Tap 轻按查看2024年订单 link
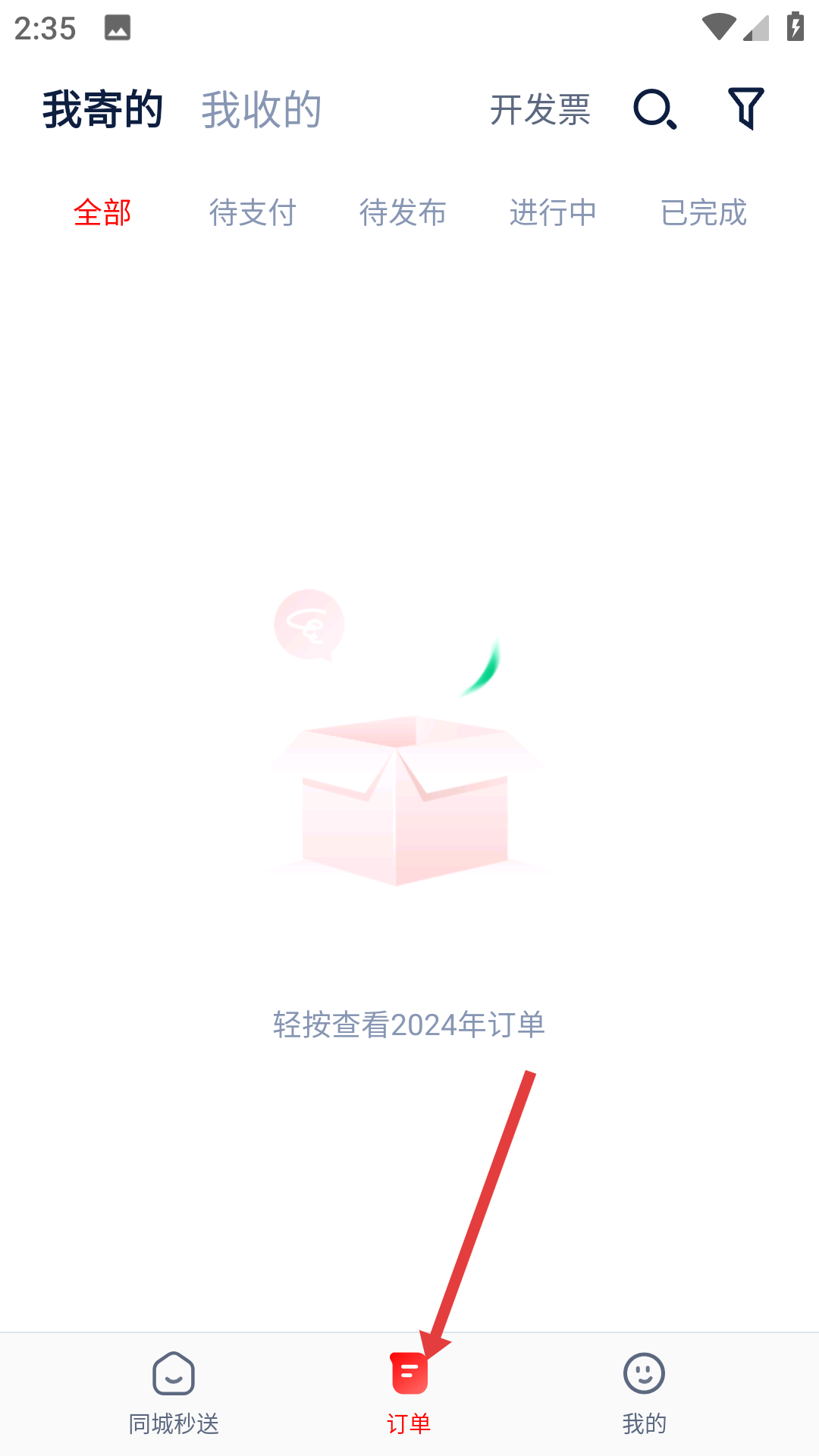The height and width of the screenshot is (1456, 819). [x=409, y=1025]
